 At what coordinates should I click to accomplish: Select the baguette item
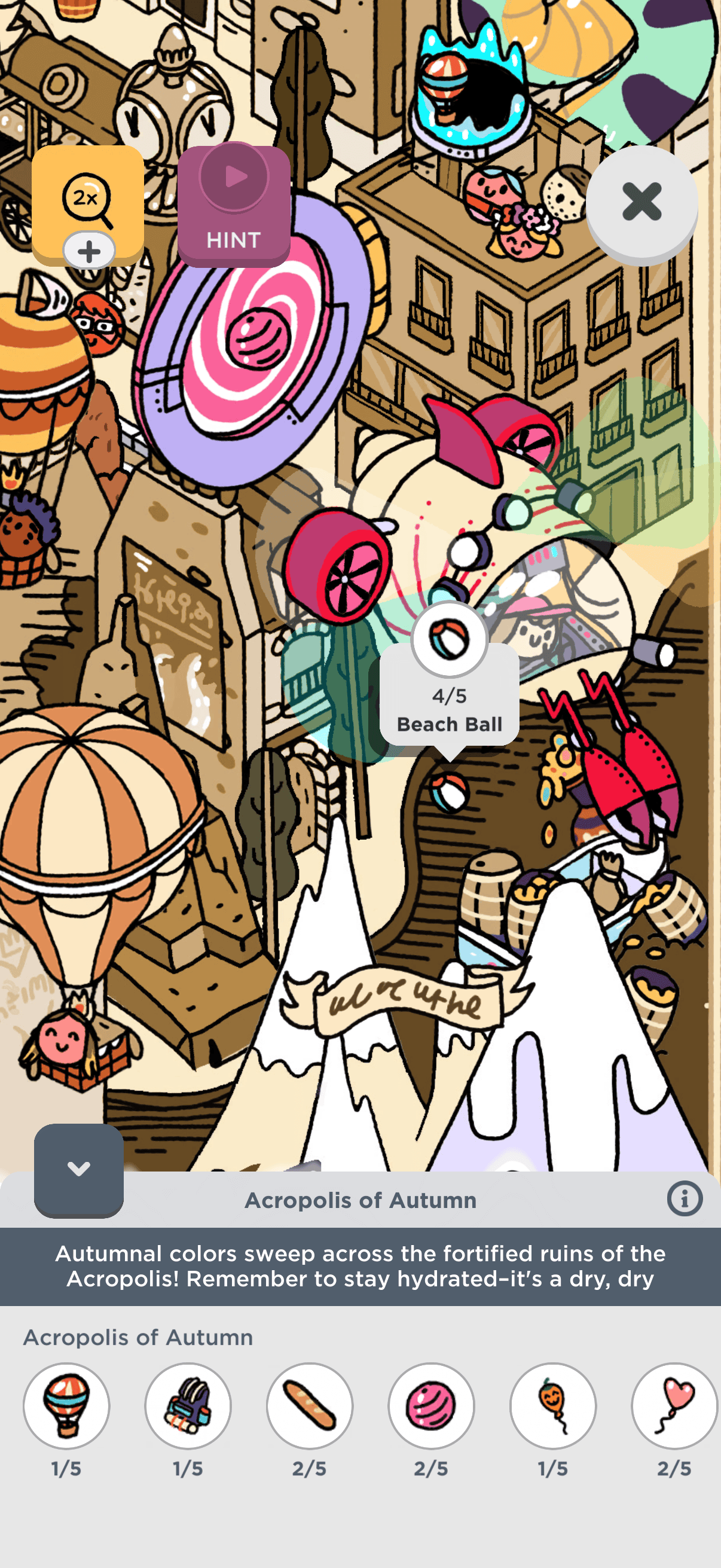tap(310, 1405)
